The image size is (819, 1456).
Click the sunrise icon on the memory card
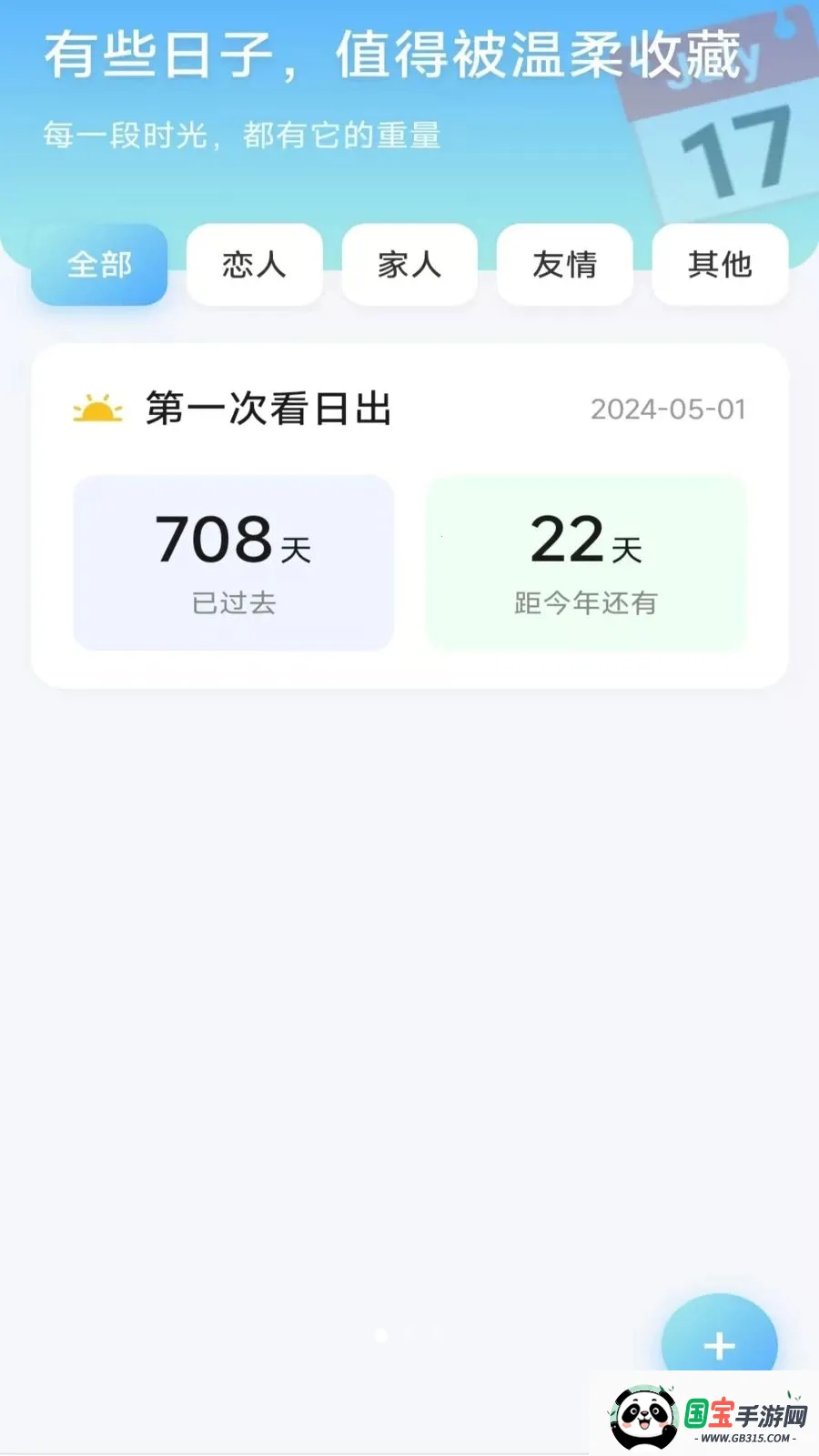pyautogui.click(x=97, y=409)
